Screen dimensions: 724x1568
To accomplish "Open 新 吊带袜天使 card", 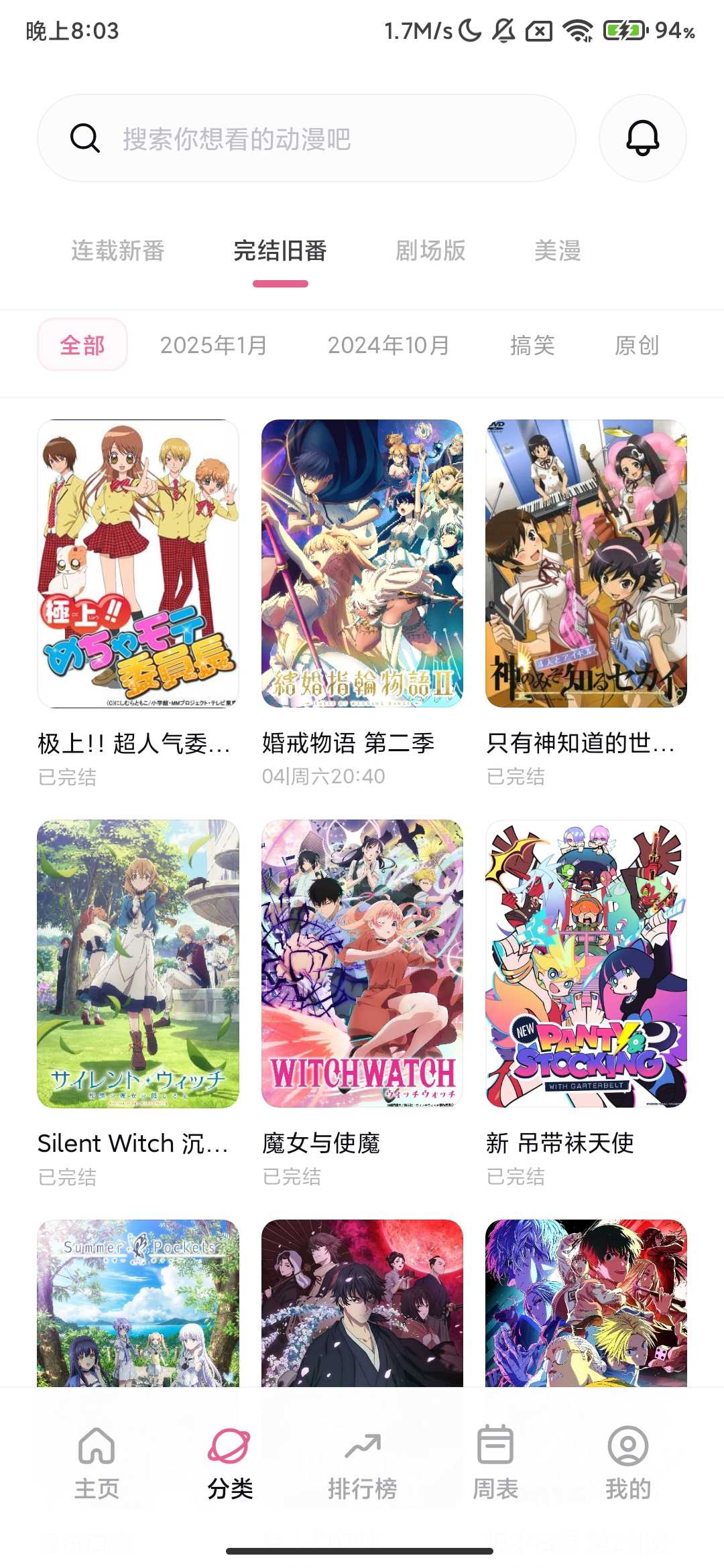I will 586,964.
